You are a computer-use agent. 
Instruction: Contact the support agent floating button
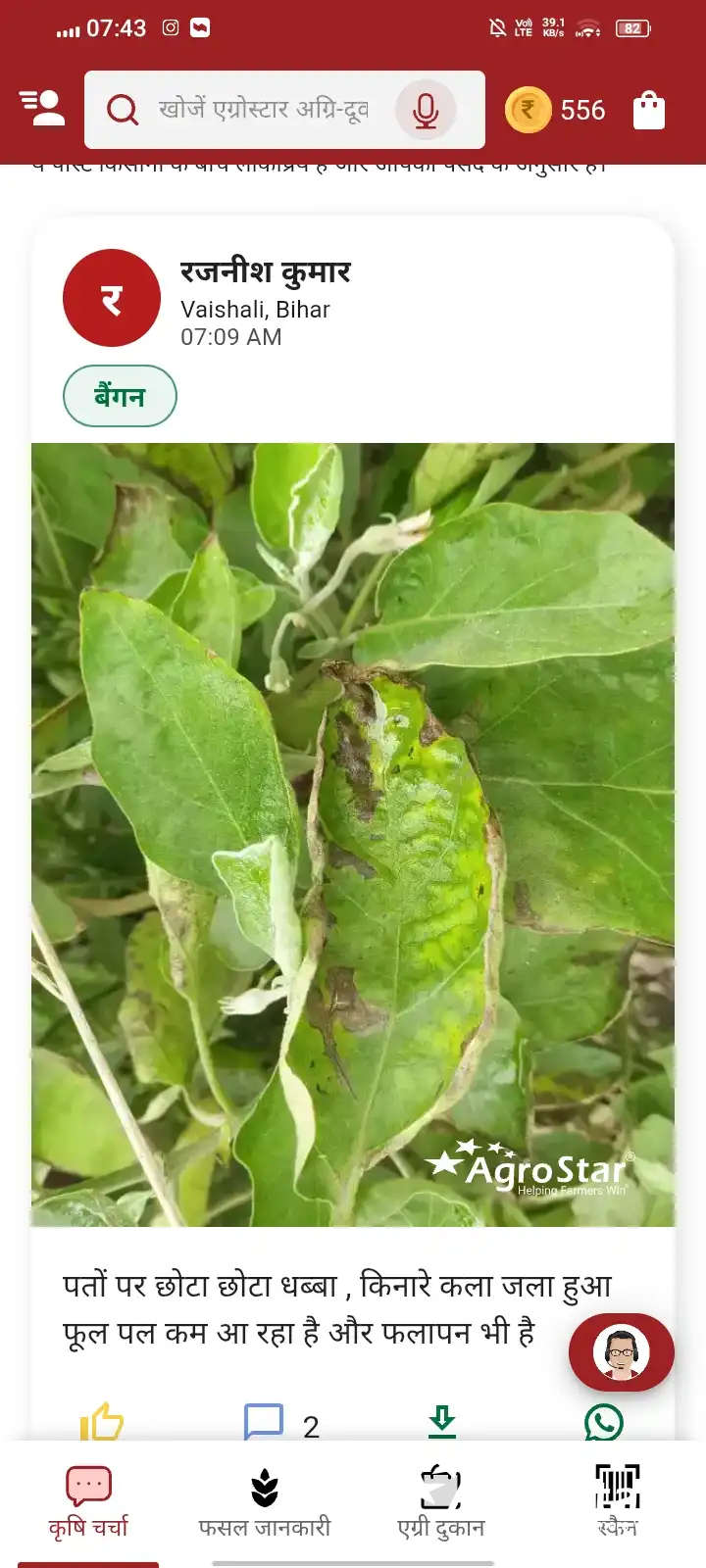[622, 1352]
